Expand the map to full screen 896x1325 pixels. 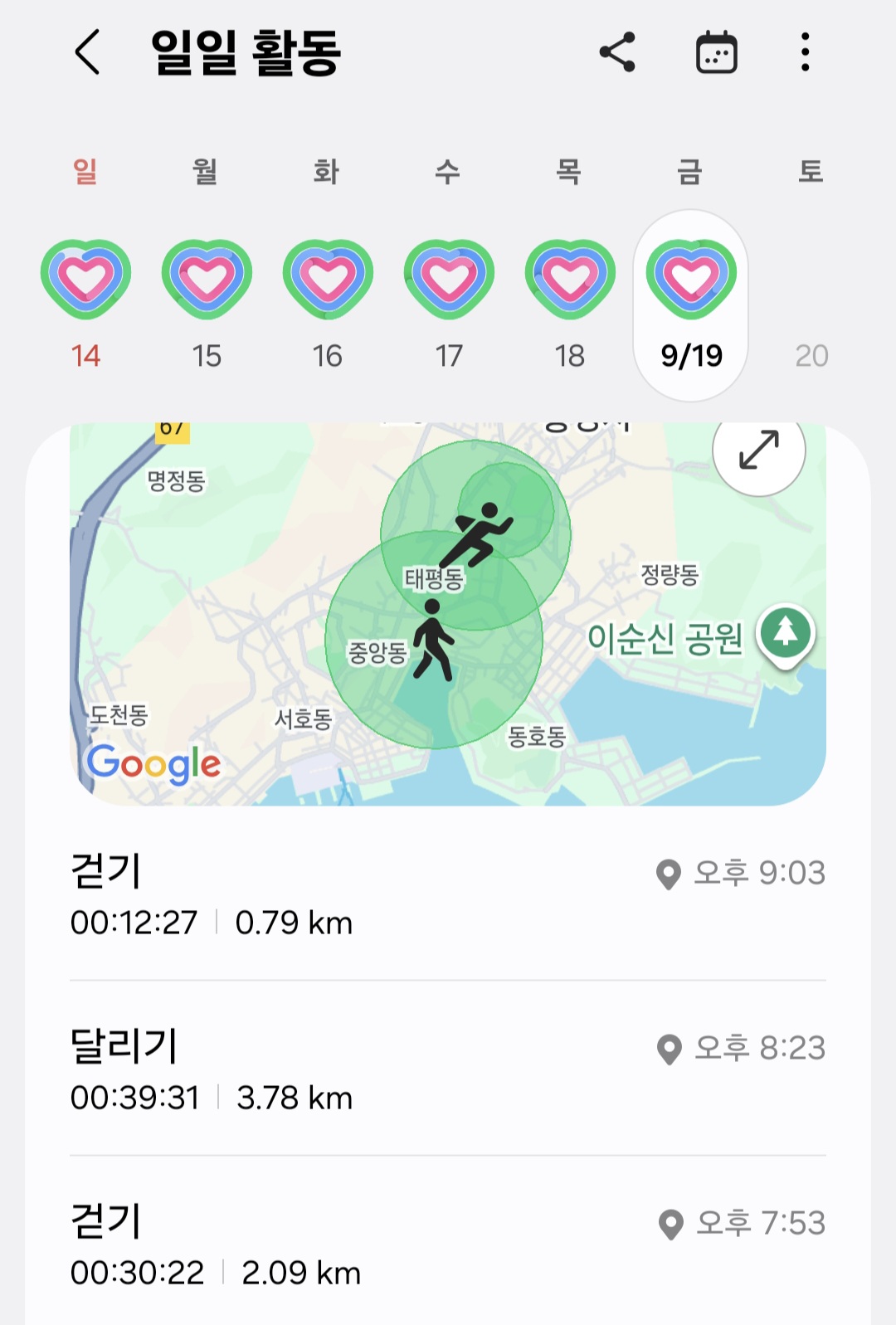point(758,451)
